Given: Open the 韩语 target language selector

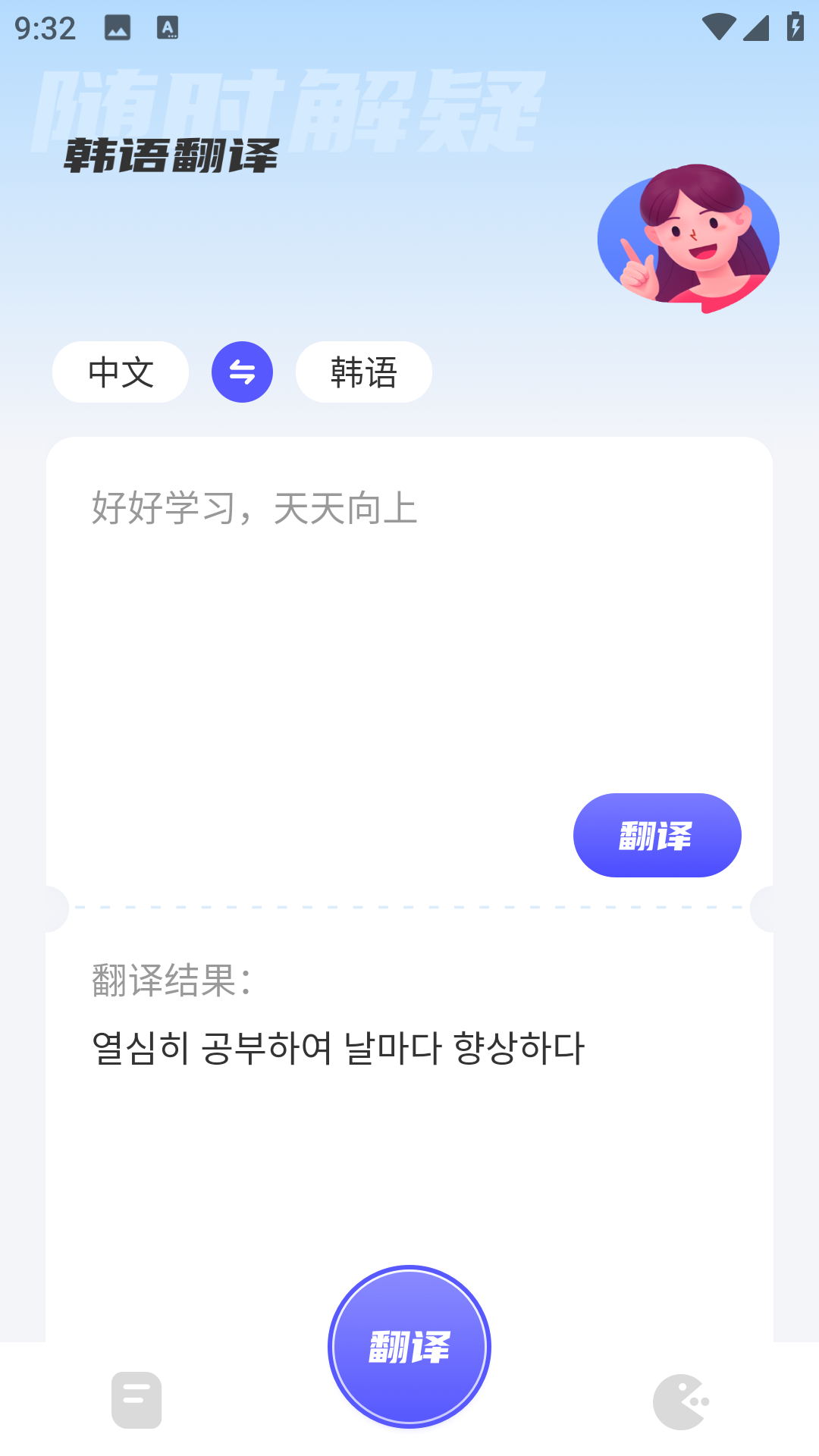Looking at the screenshot, I should coord(363,372).
